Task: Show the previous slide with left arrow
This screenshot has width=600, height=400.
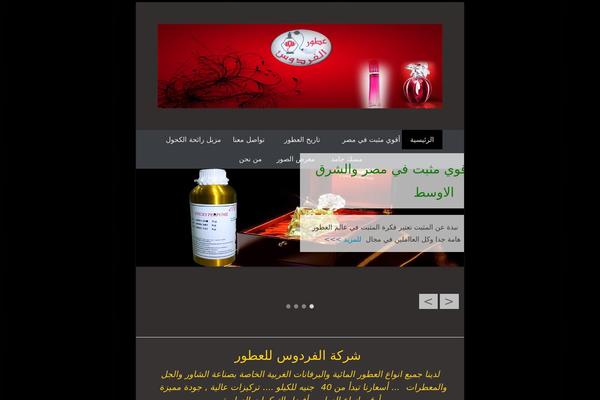Action: click(428, 301)
